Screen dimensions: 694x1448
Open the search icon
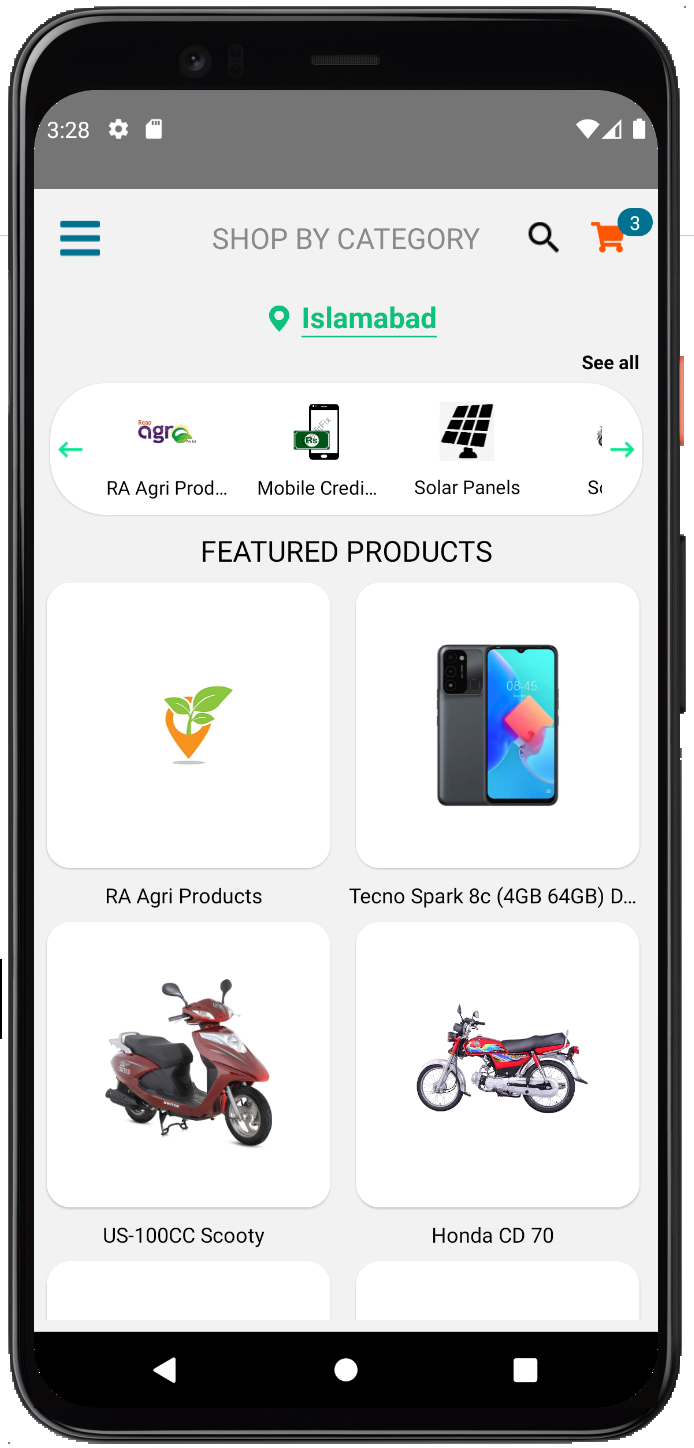tap(543, 238)
